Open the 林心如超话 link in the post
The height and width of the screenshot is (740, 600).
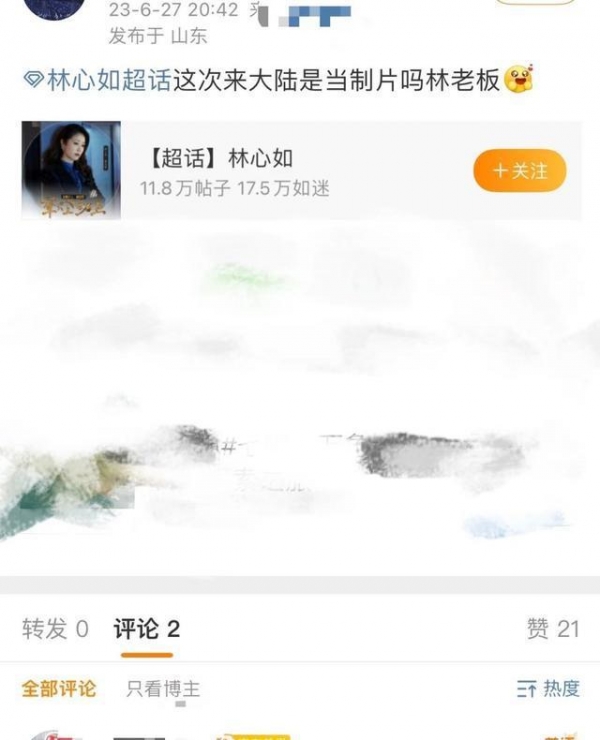coord(98,82)
